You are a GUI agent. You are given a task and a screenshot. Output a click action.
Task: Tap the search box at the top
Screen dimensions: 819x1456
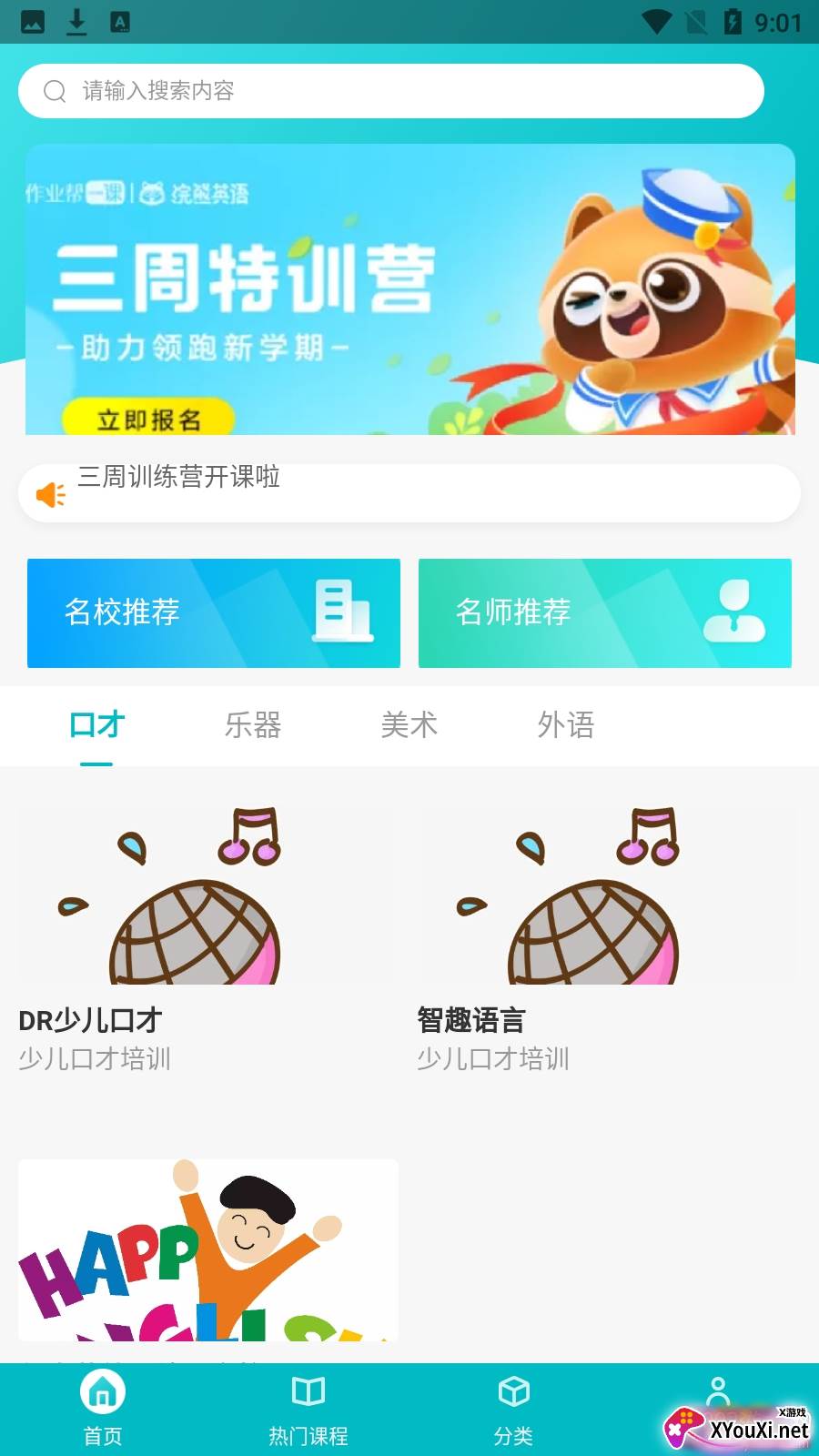point(391,91)
